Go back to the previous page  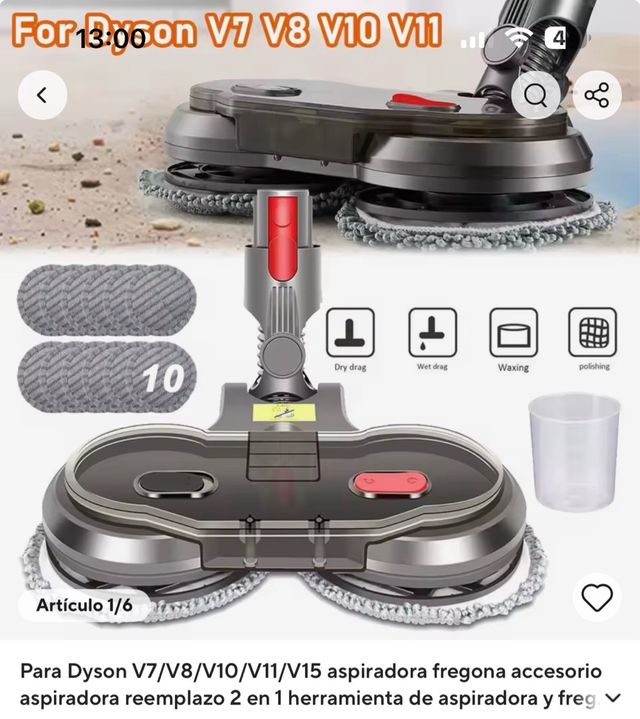coord(42,96)
